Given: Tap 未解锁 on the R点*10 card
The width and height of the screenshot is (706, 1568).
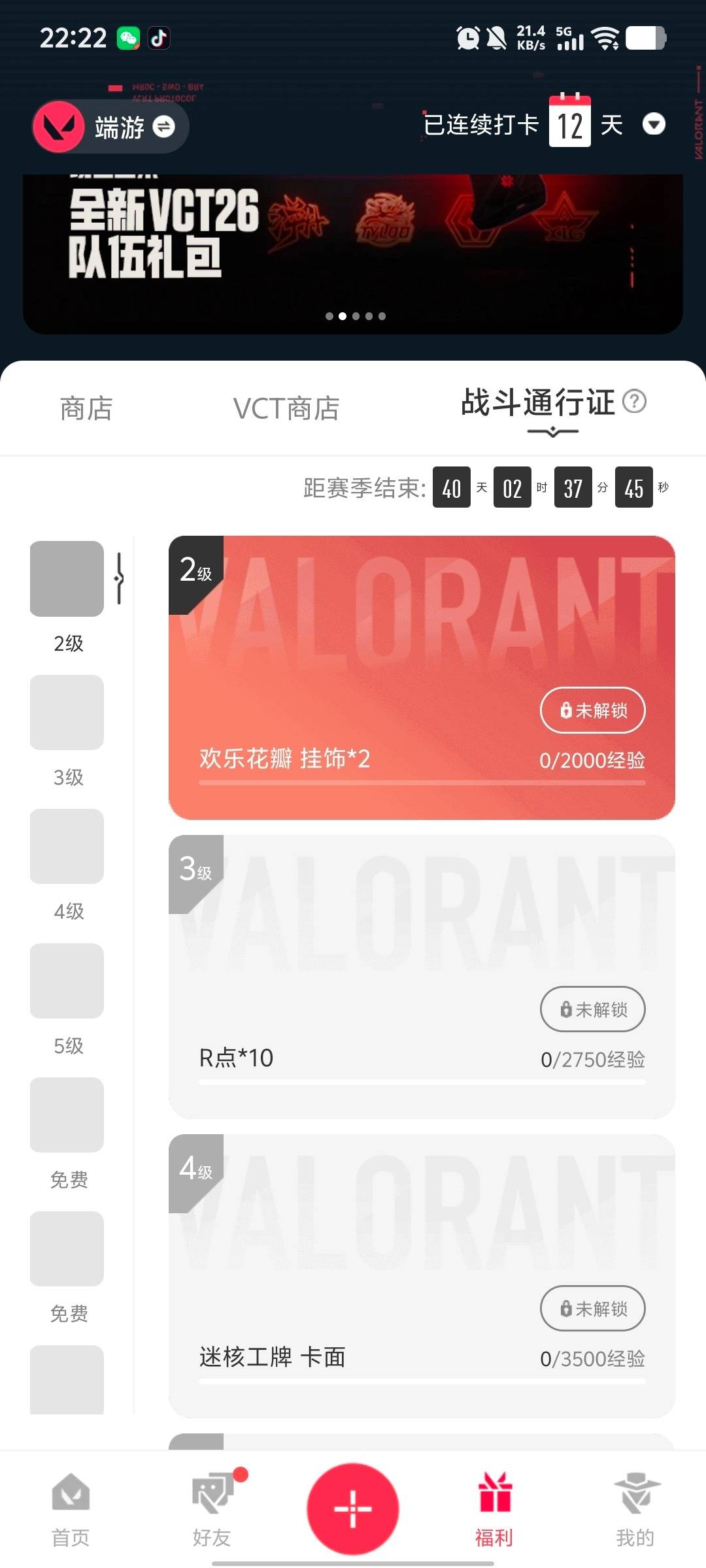Looking at the screenshot, I should (x=592, y=1009).
